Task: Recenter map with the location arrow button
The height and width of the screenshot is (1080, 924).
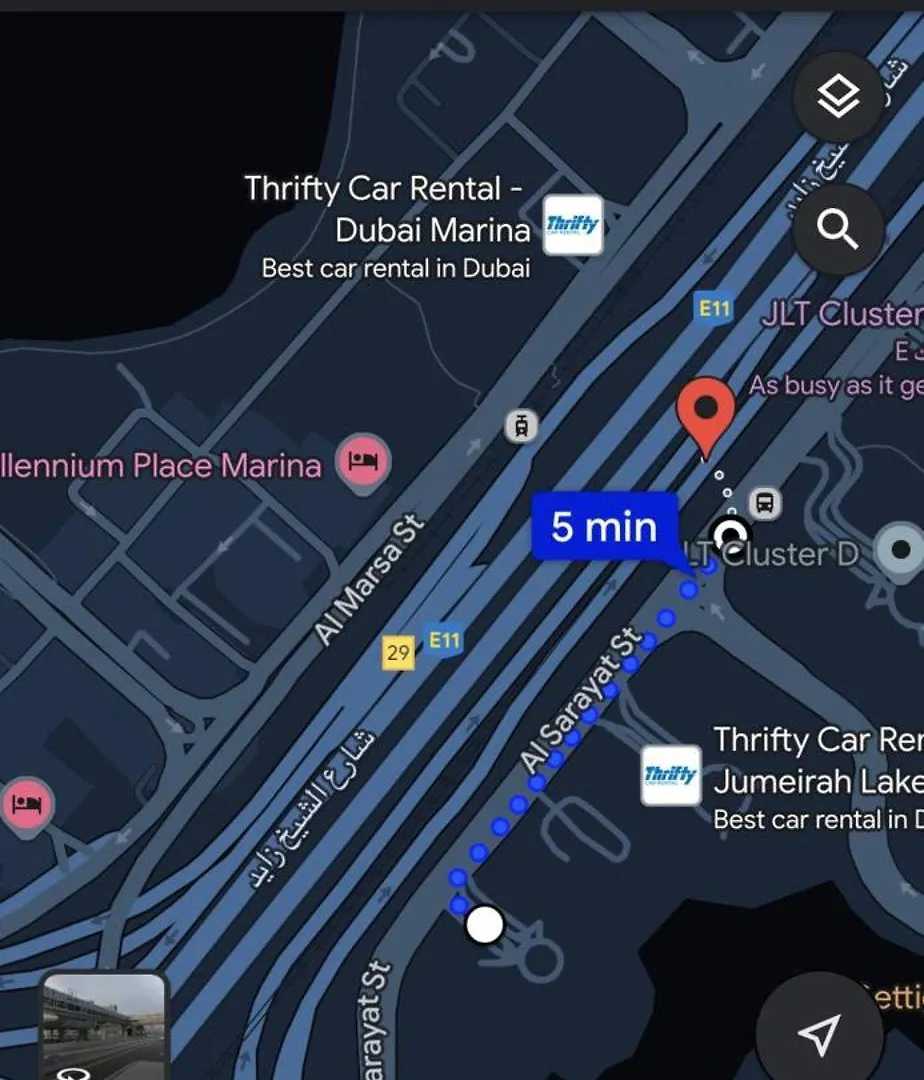Action: tap(820, 1034)
